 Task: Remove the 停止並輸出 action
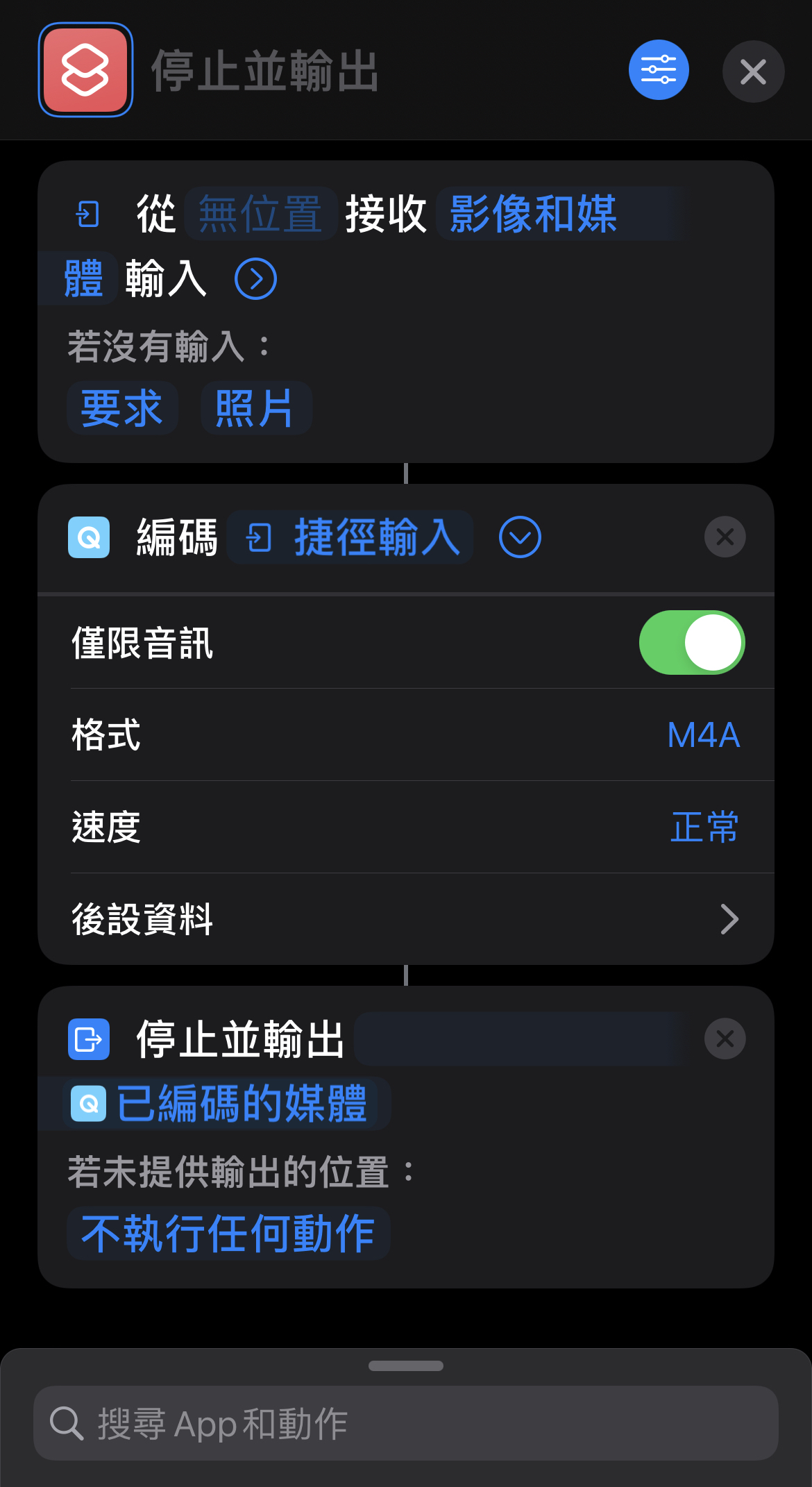click(725, 1039)
